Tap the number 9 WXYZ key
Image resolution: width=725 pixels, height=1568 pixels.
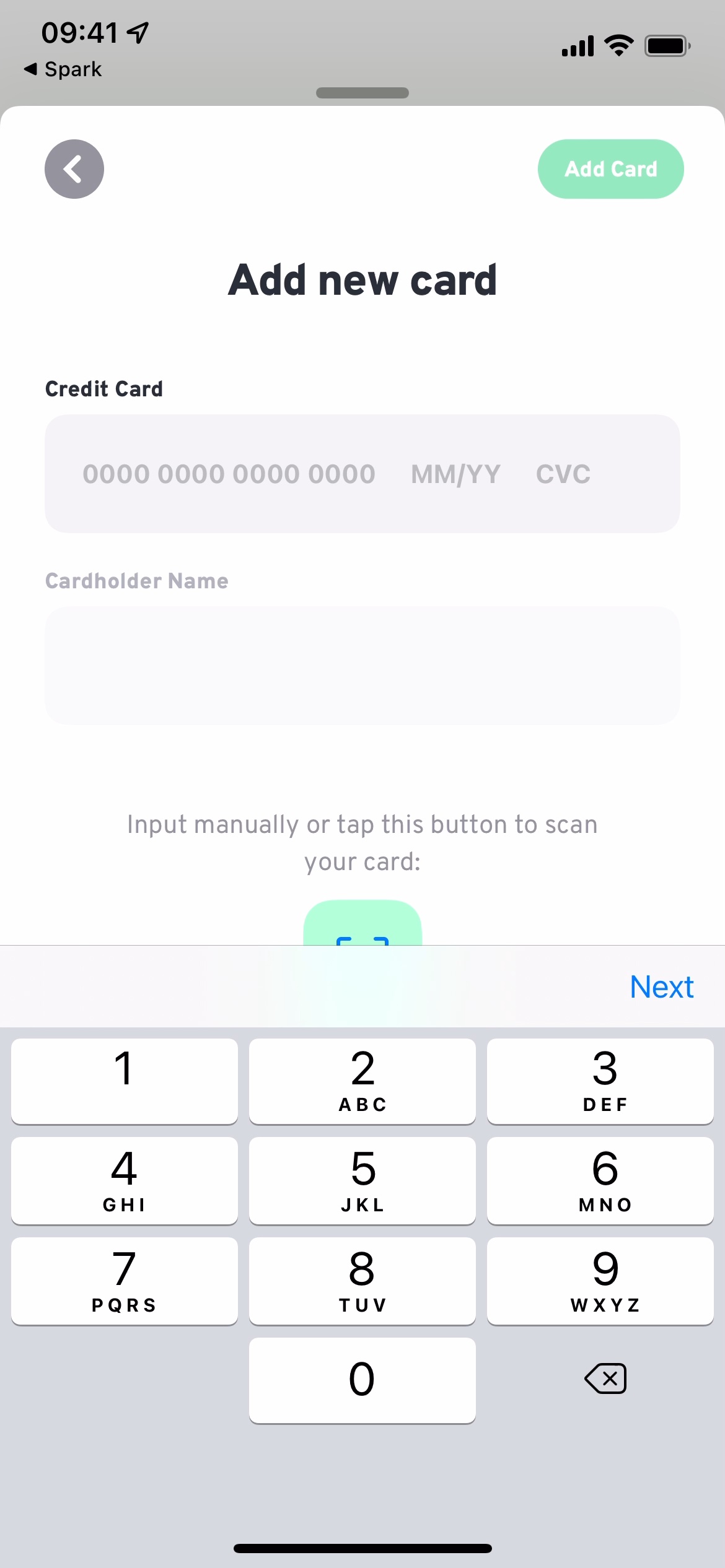(600, 1281)
